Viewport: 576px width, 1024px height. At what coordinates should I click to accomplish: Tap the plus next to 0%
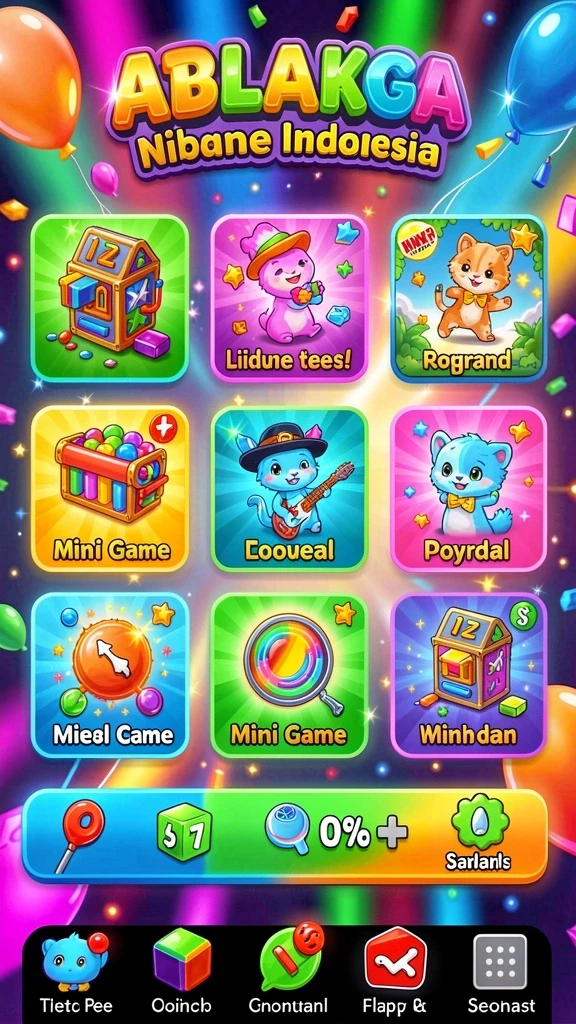392,833
